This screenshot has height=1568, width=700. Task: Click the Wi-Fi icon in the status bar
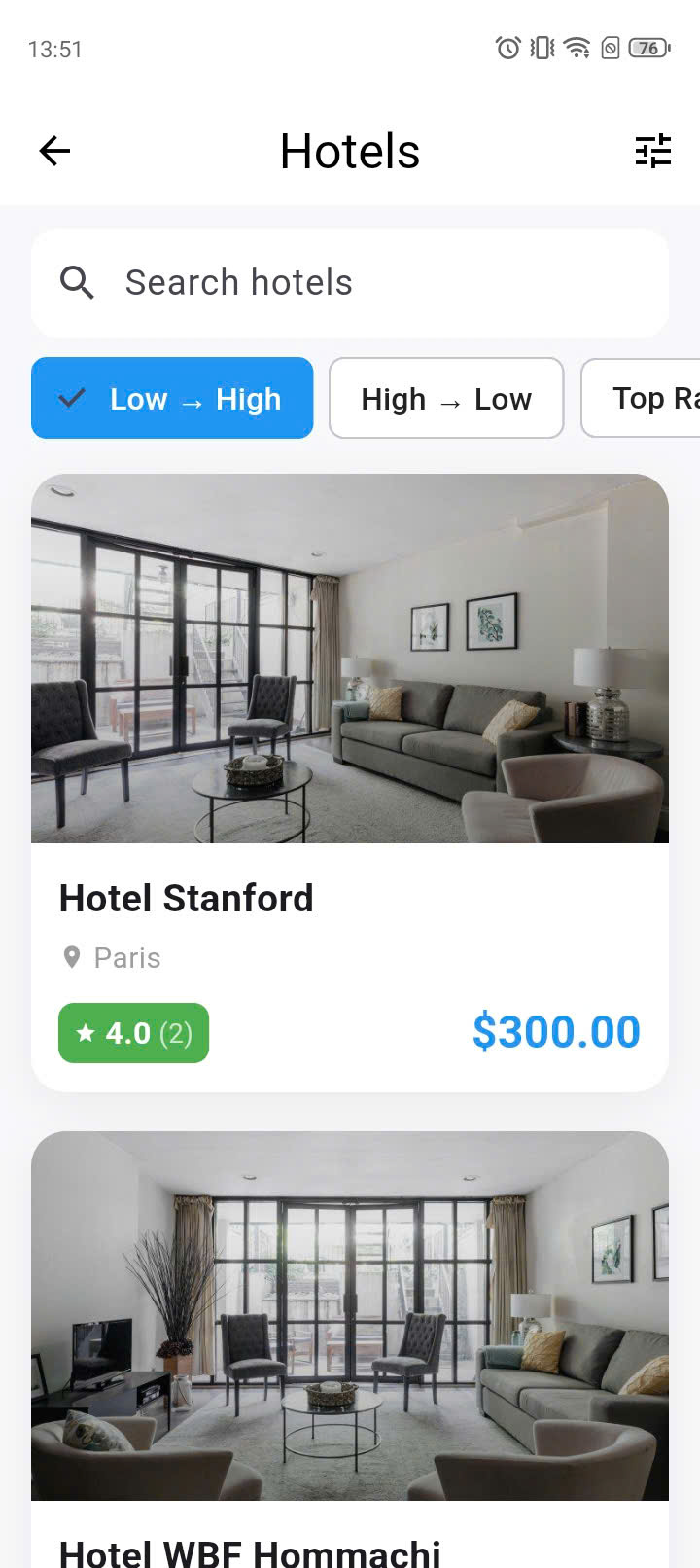[578, 47]
